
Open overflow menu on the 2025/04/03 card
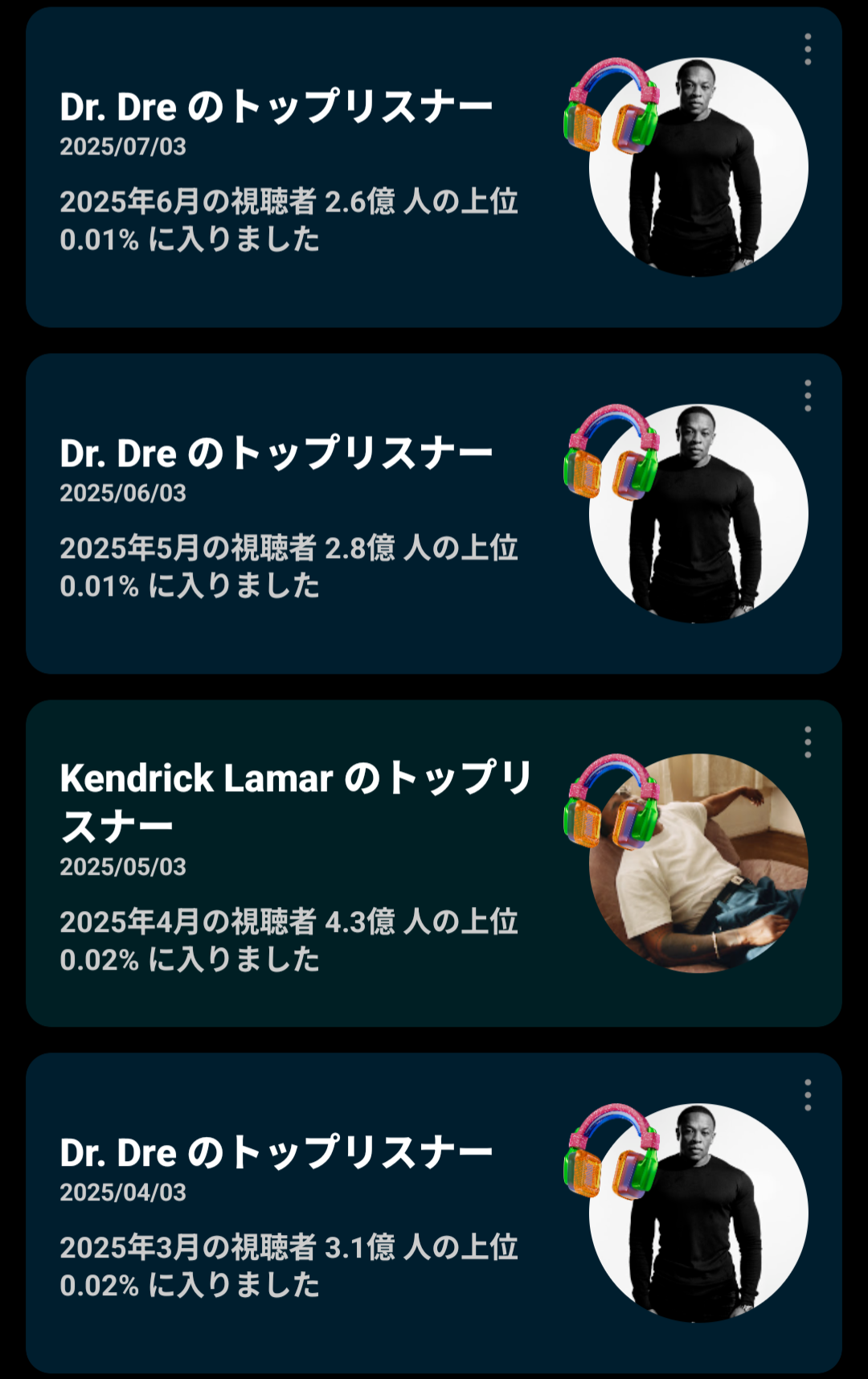808,1096
